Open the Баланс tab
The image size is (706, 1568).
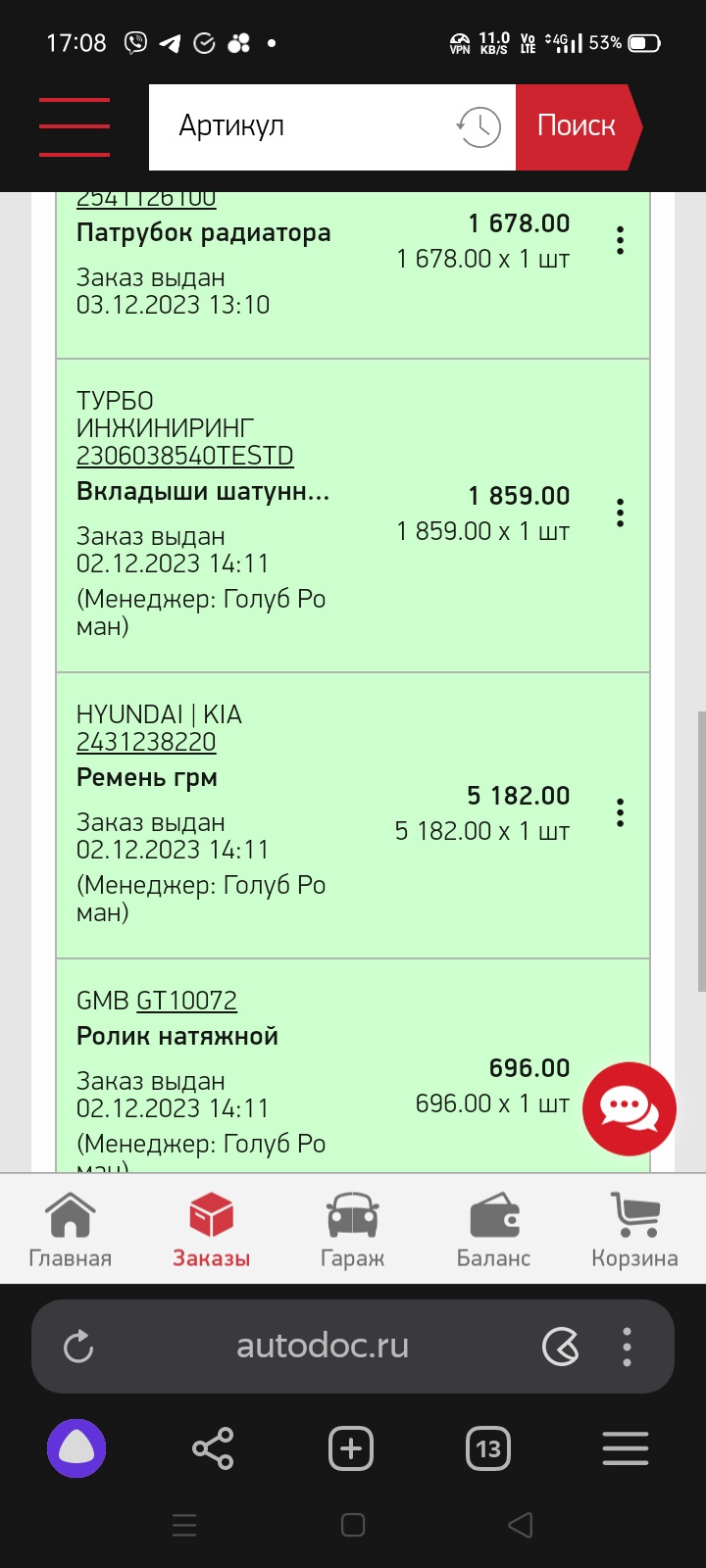[493, 1230]
